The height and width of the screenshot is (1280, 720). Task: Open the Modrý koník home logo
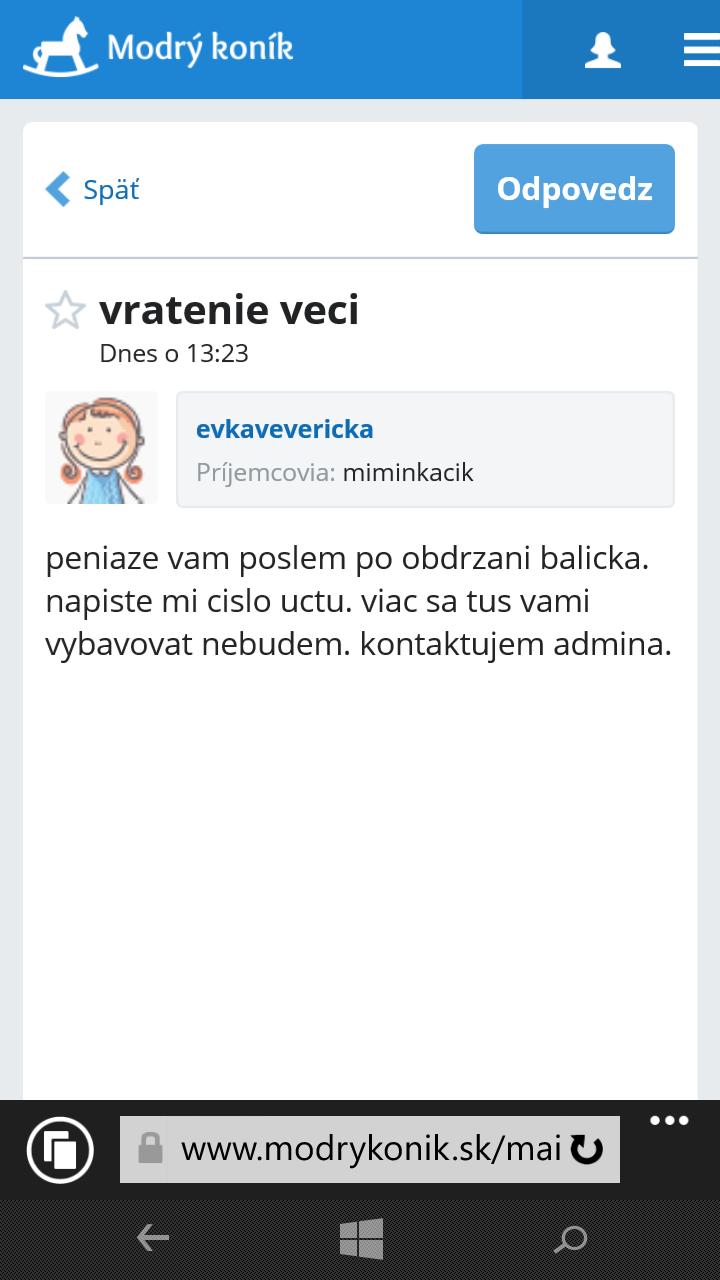coord(158,47)
